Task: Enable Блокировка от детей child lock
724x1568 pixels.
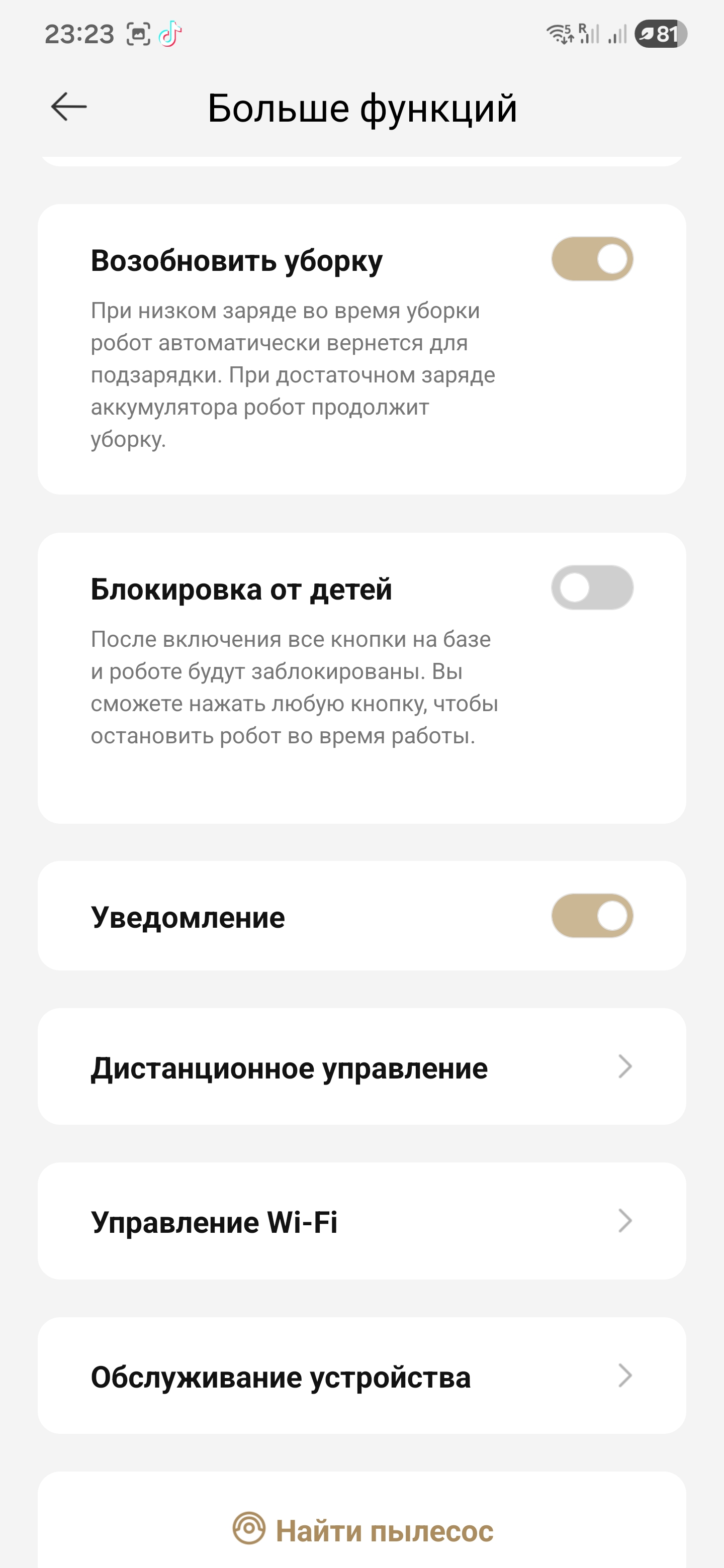Action: point(592,588)
